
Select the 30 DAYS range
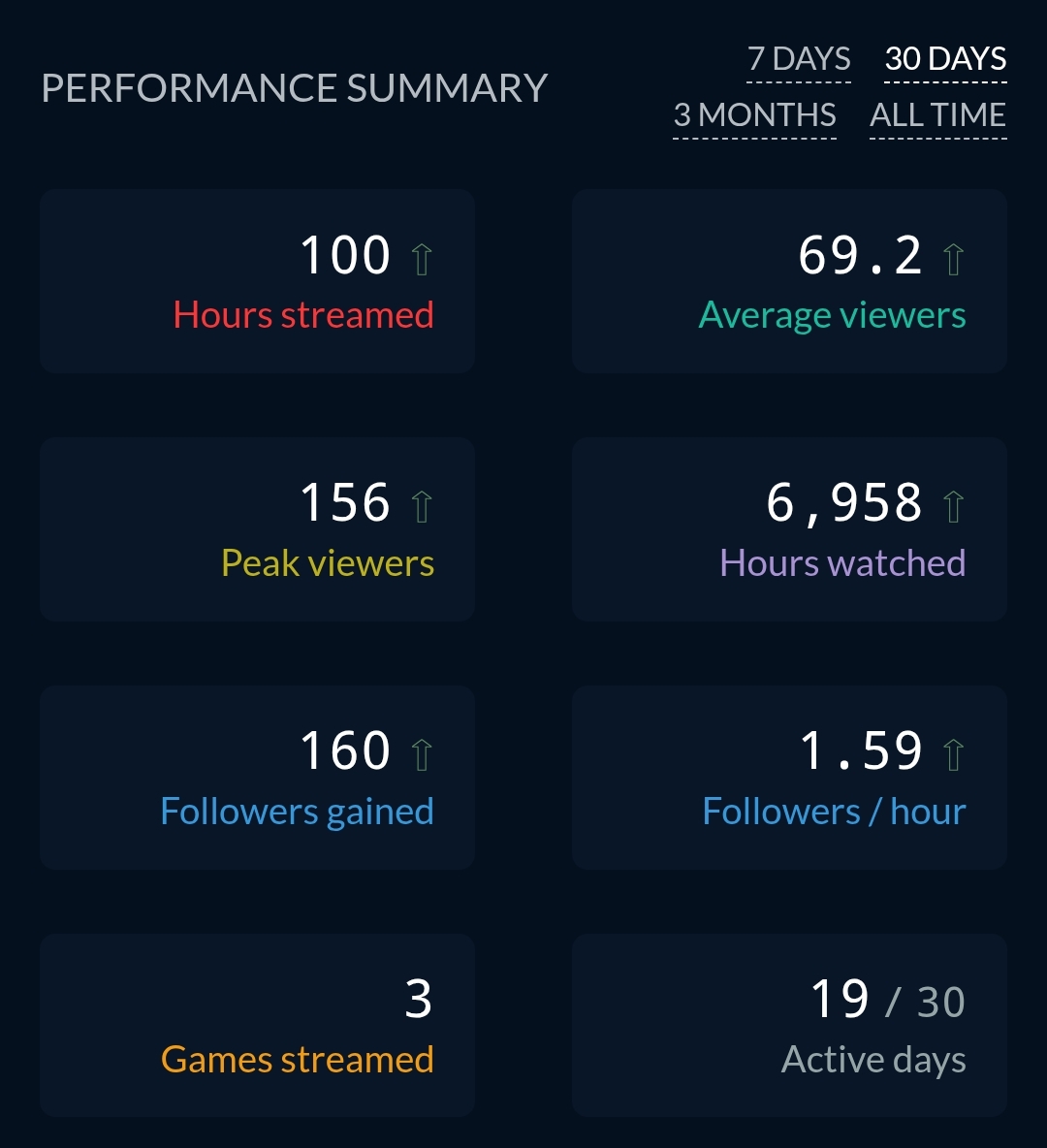click(x=945, y=59)
